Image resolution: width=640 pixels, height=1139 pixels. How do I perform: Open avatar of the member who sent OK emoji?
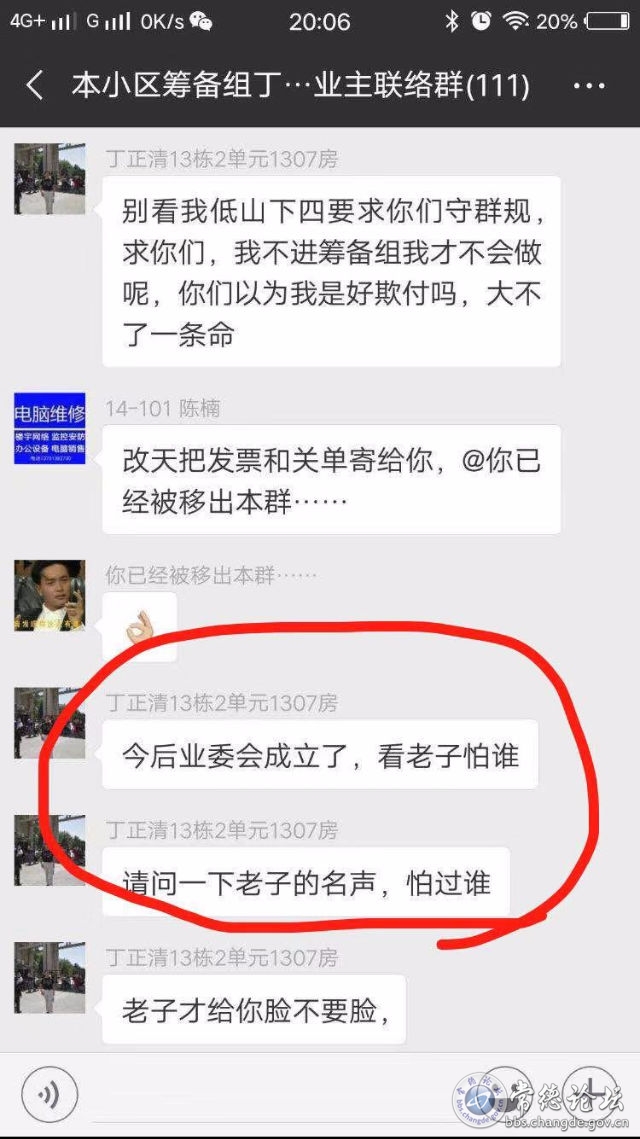tap(49, 595)
